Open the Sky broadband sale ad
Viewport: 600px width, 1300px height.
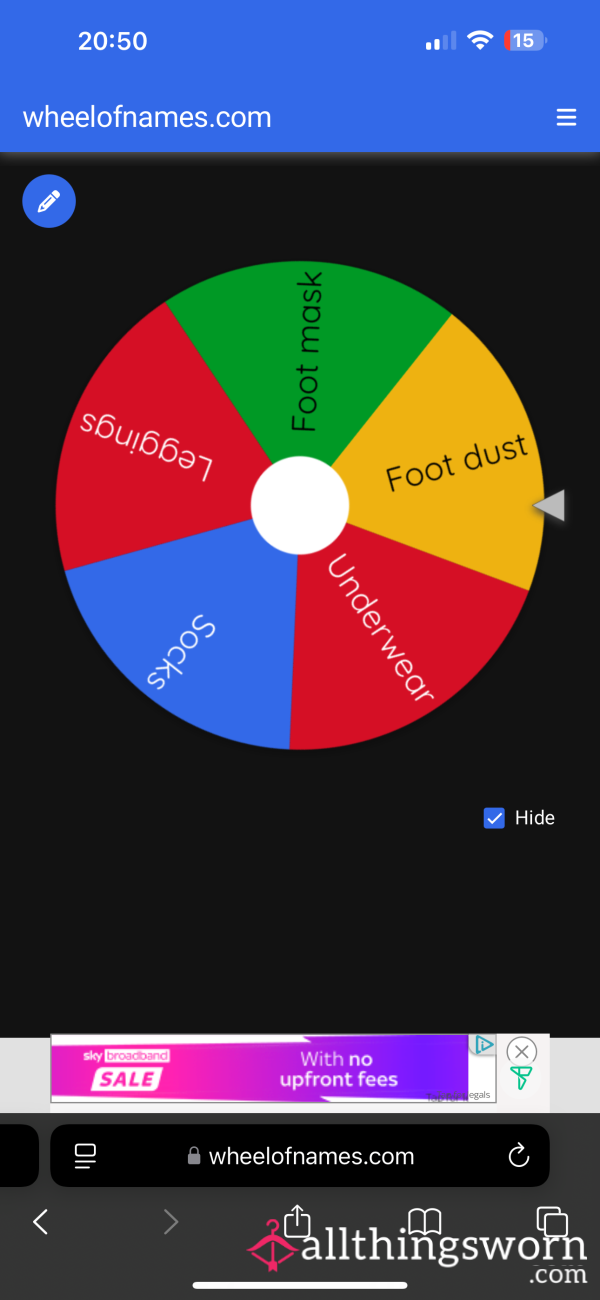[259, 1068]
